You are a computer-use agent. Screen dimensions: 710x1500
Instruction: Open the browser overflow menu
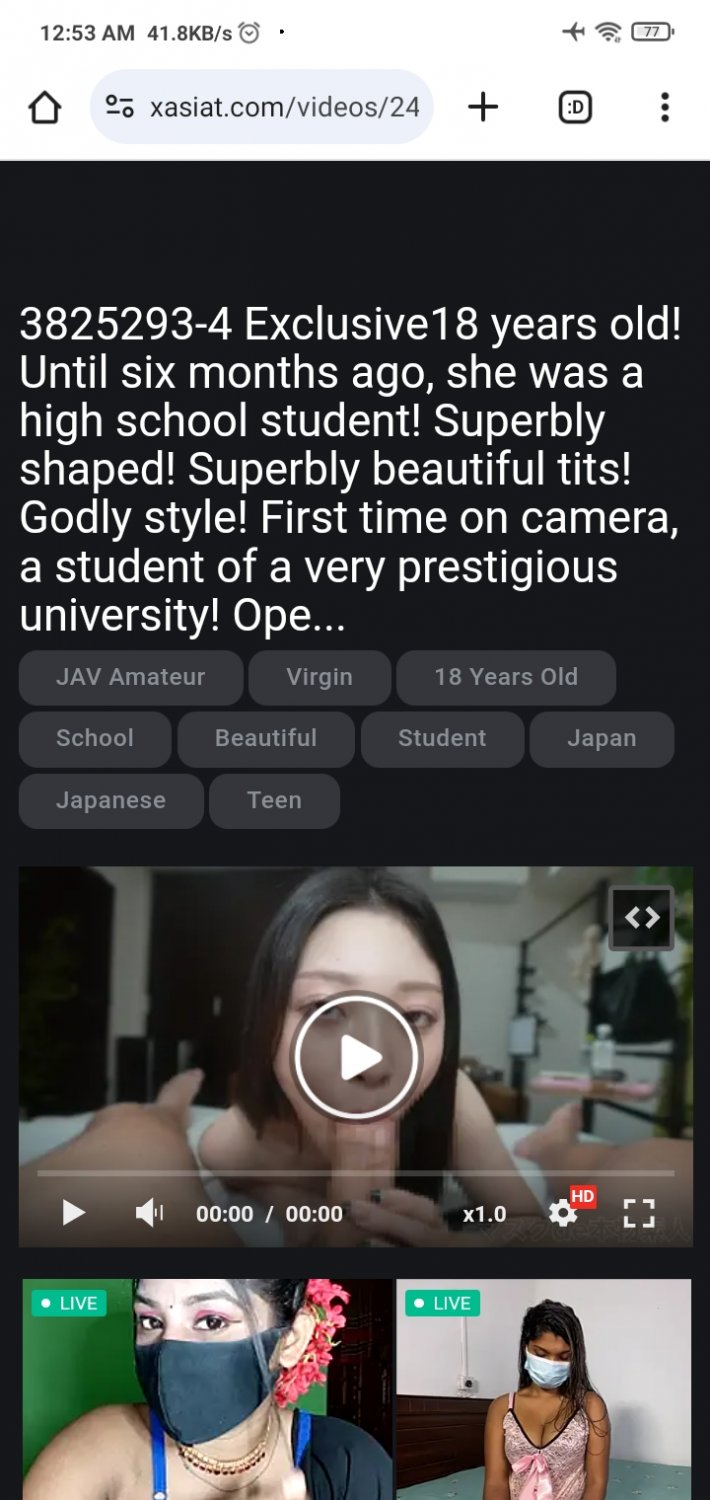(x=664, y=107)
